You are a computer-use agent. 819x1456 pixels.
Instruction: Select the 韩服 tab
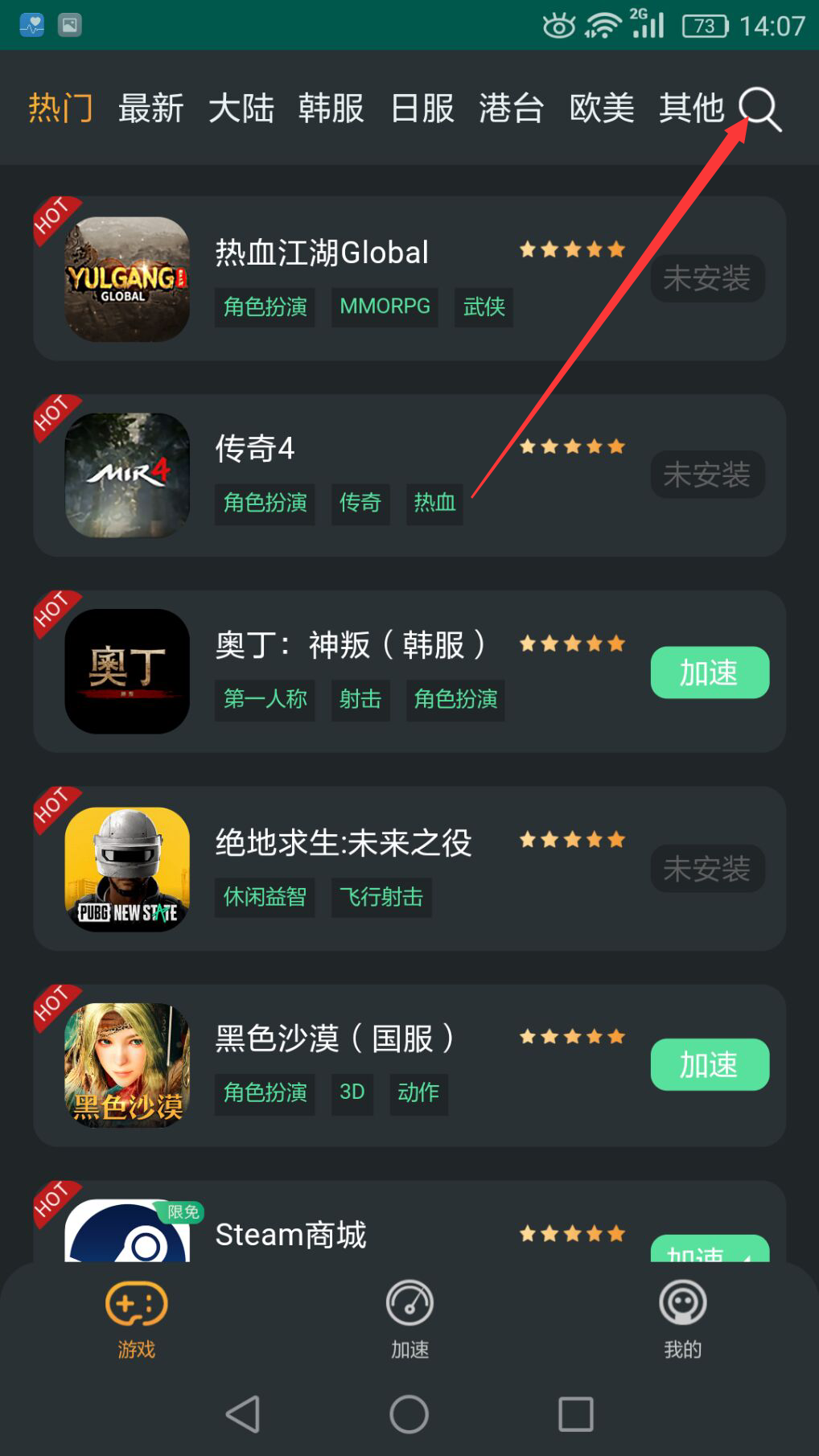331,108
